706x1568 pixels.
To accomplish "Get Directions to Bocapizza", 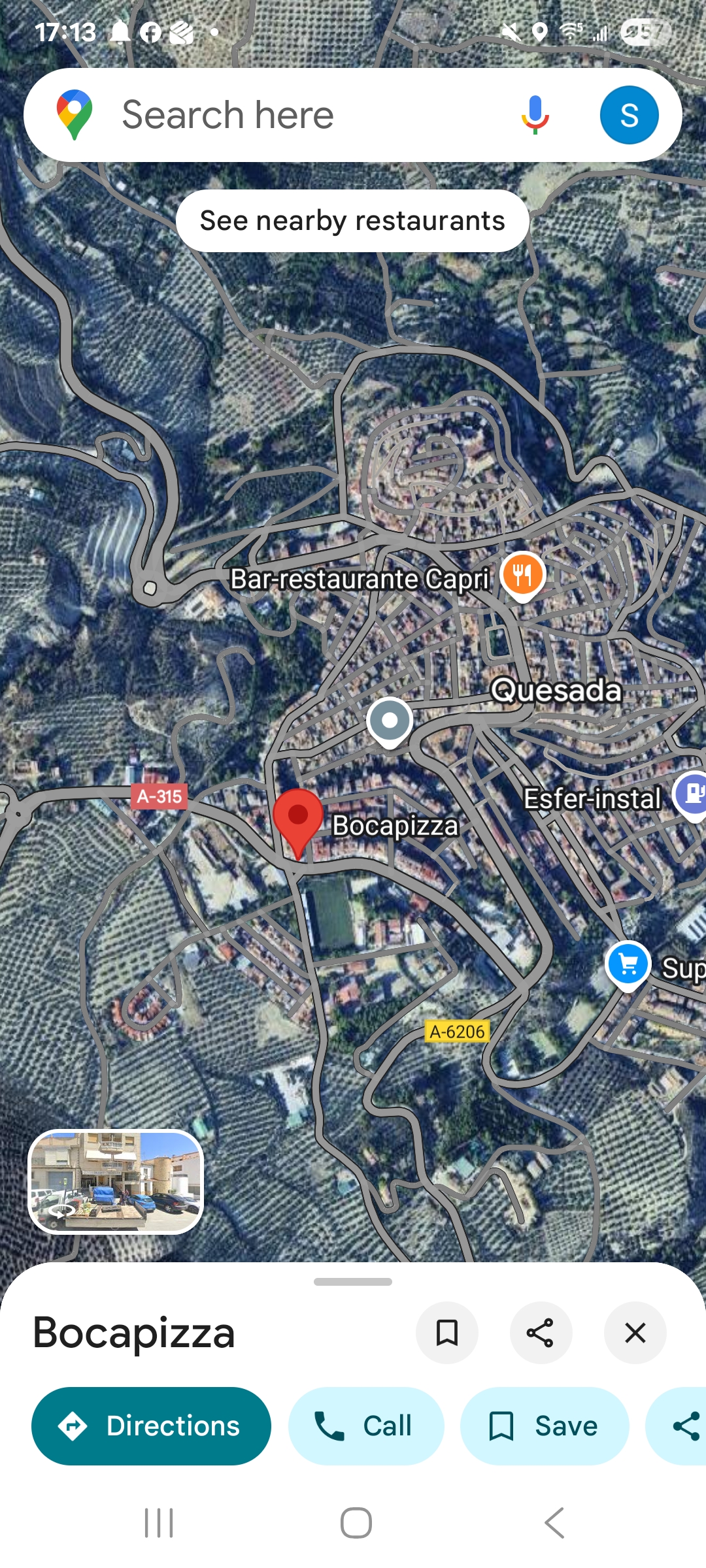I will pos(151,1426).
